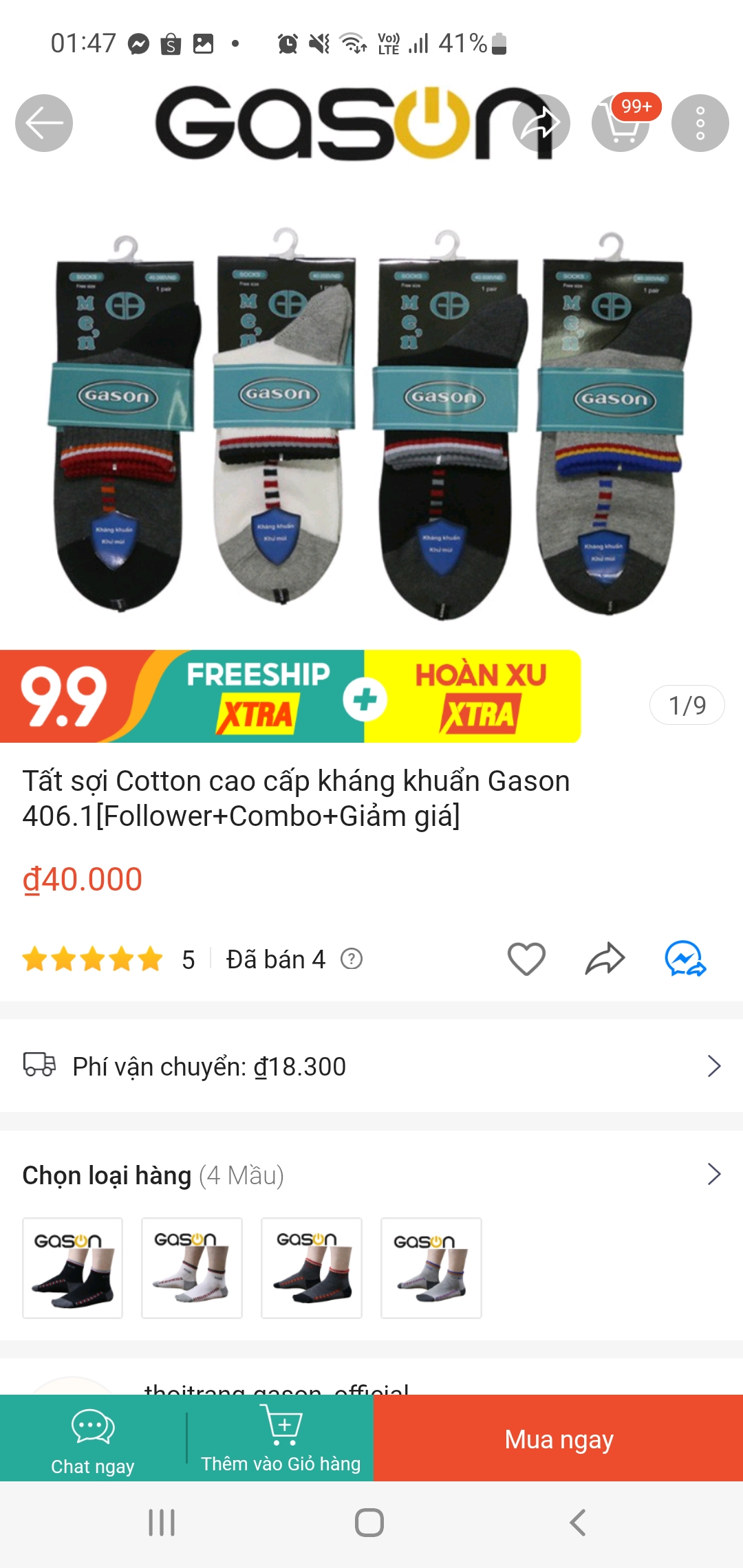Choose the third dark sock variant
Viewport: 743px width, 1568px height.
point(312,1267)
